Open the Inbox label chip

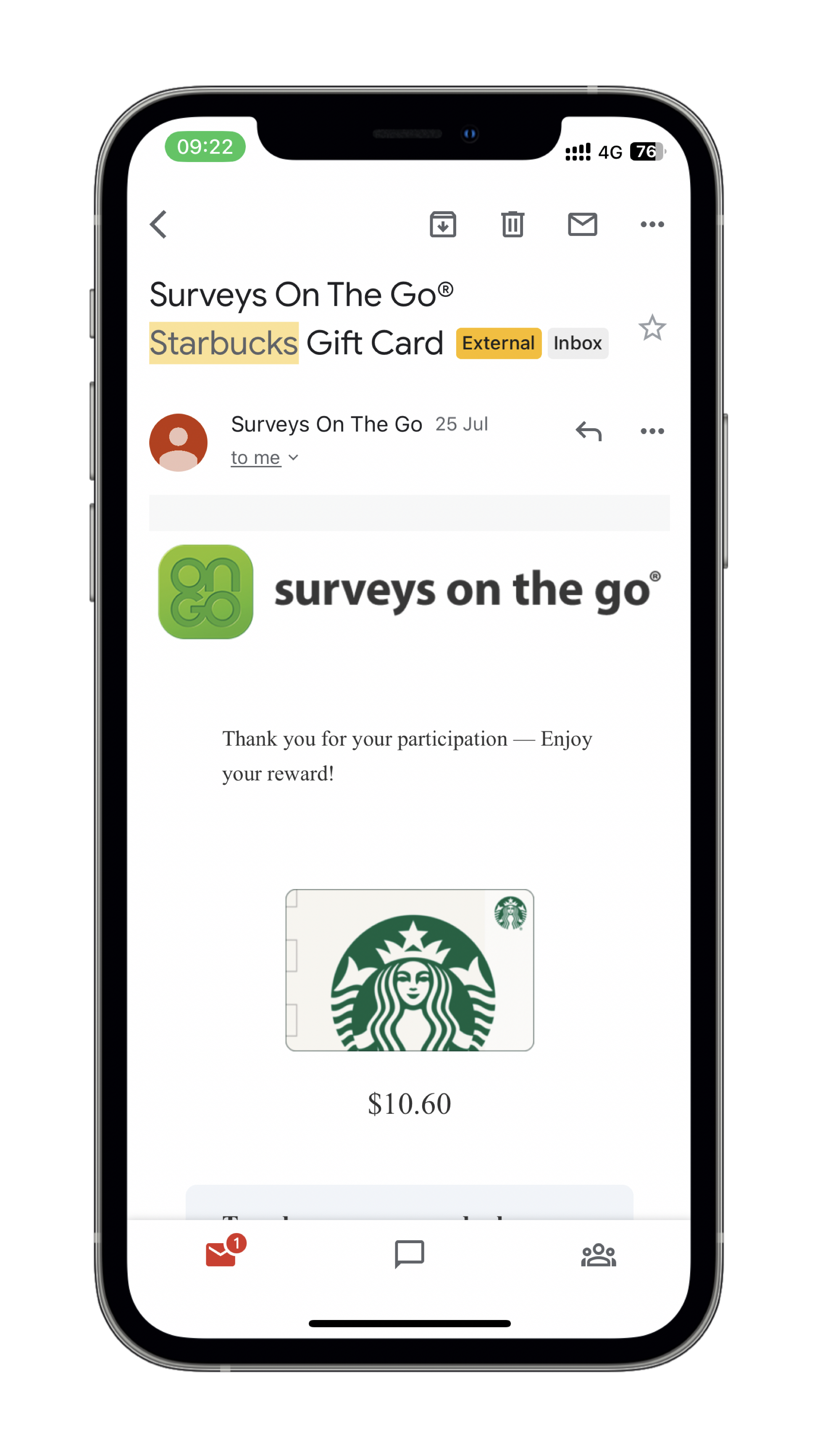point(577,343)
